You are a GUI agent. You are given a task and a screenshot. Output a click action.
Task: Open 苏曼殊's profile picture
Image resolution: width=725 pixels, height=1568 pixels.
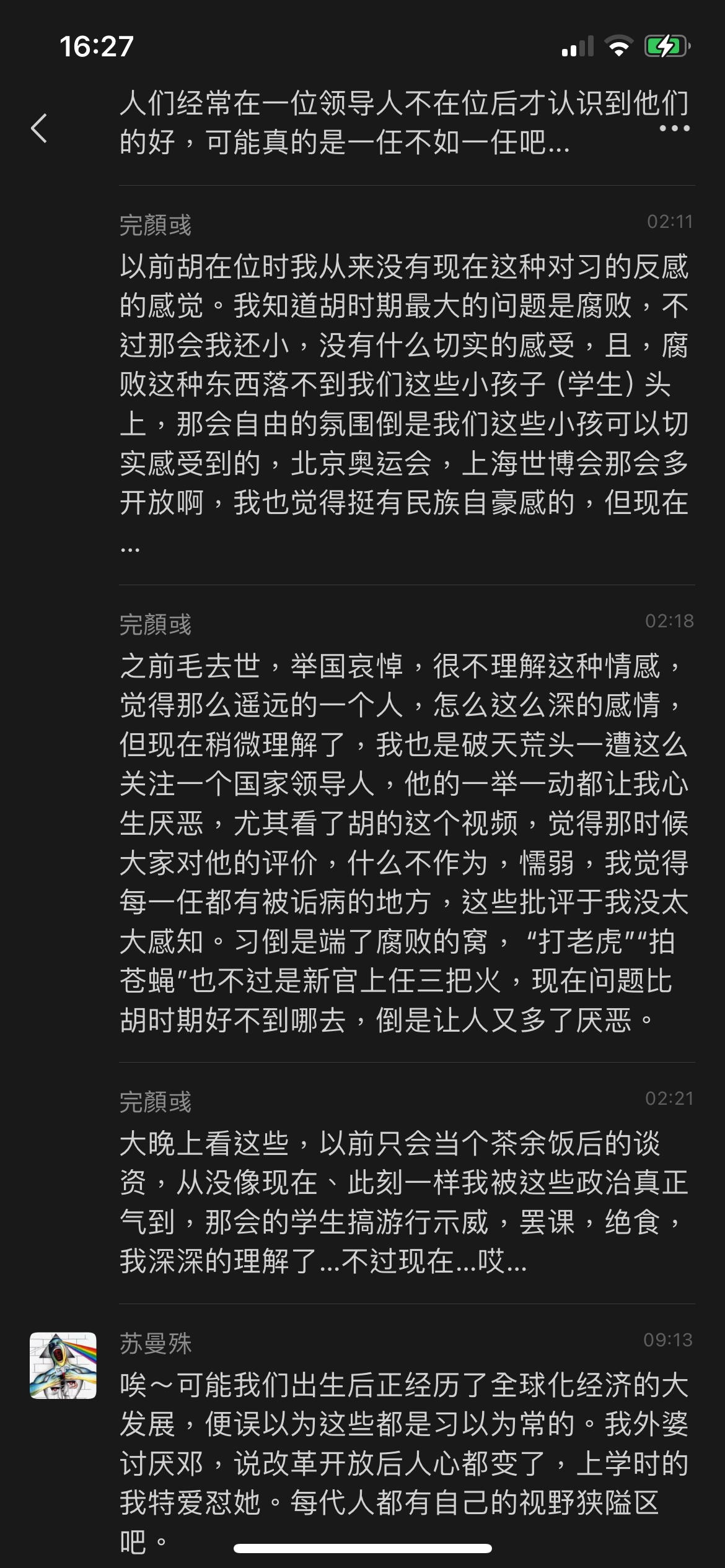[x=63, y=1365]
